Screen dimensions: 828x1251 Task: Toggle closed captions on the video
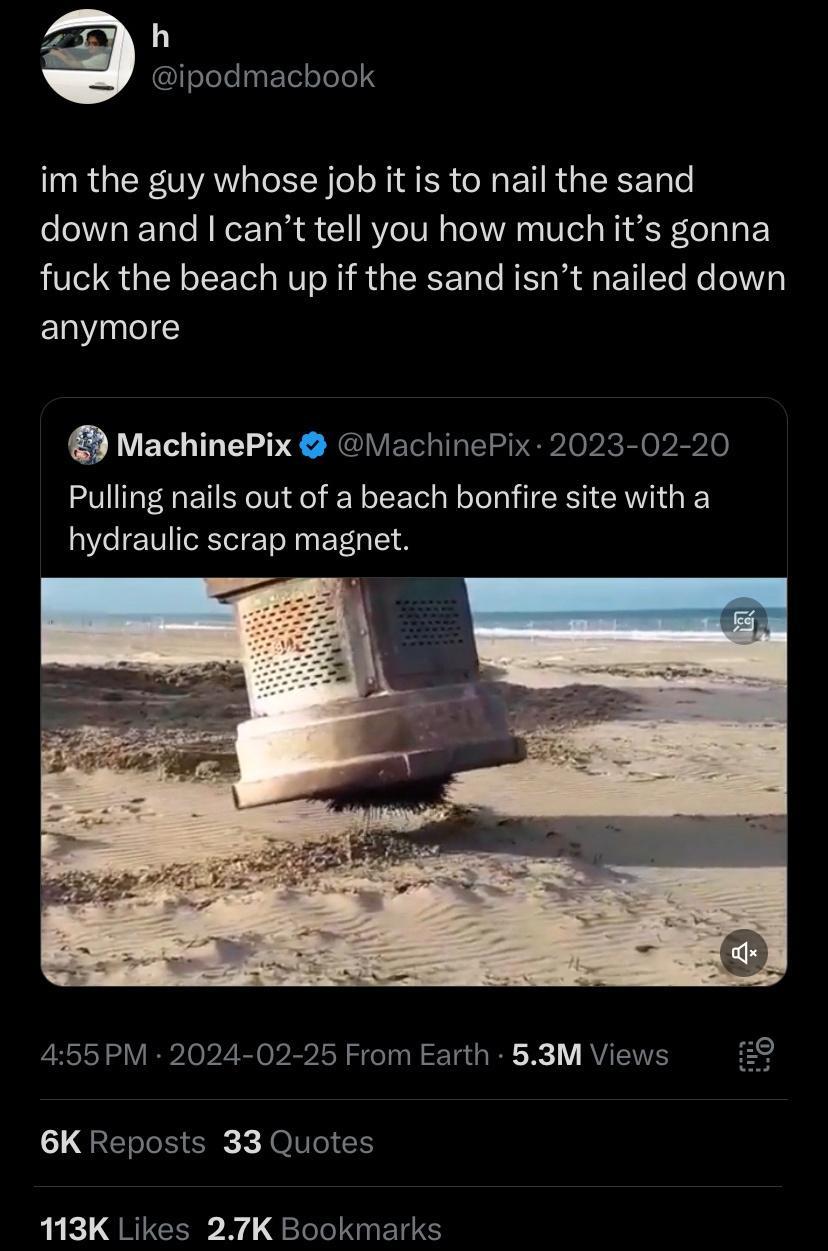tap(743, 621)
